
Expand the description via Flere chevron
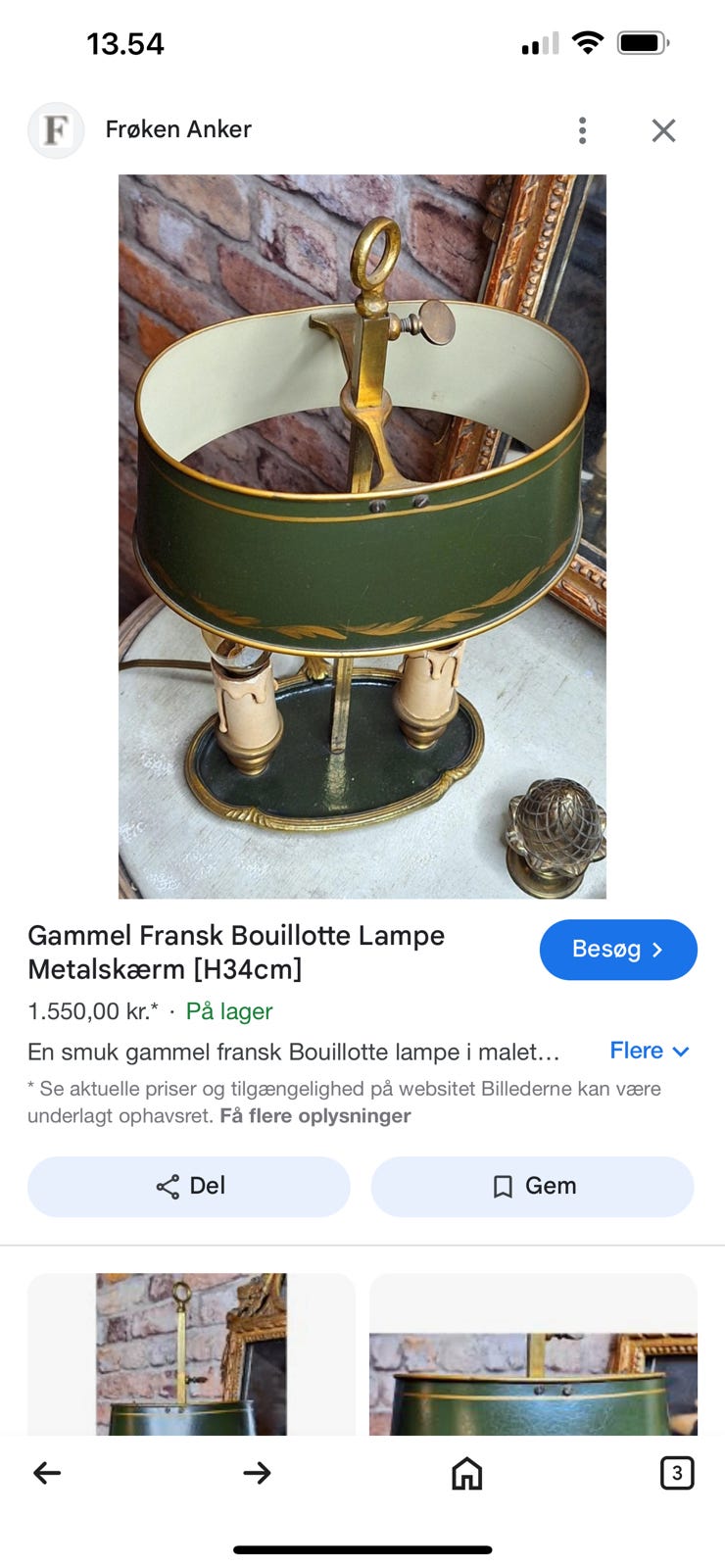[x=650, y=1051]
